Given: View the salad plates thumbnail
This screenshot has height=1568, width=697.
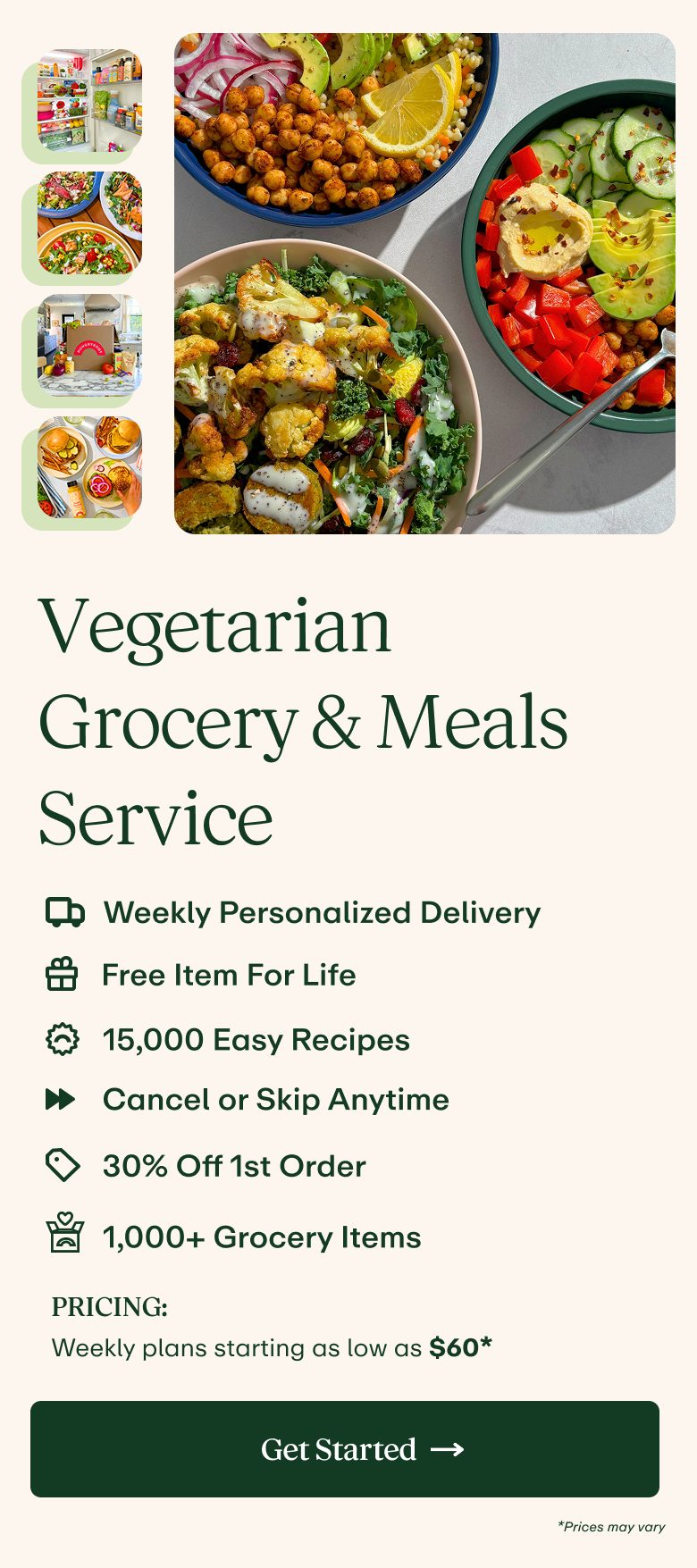Looking at the screenshot, I should point(88,222).
